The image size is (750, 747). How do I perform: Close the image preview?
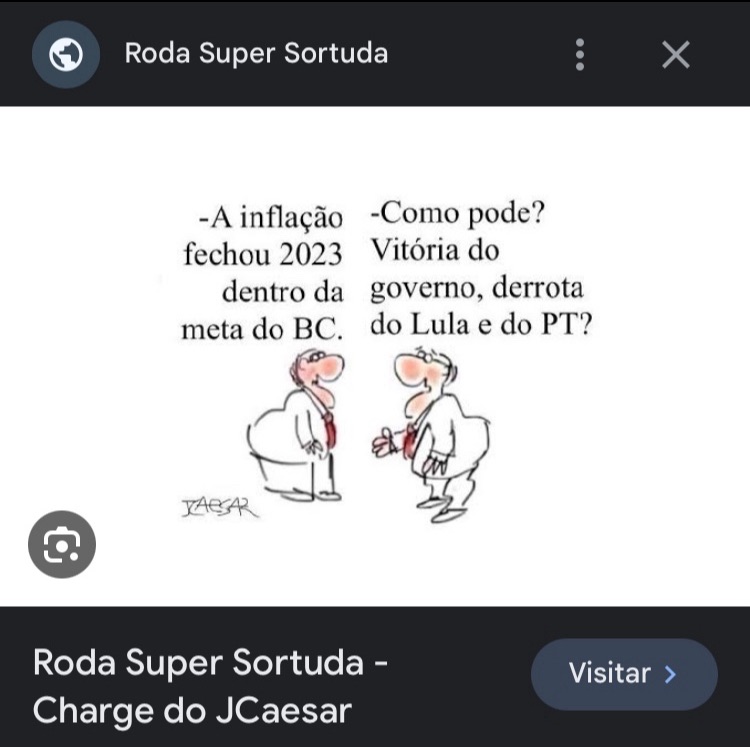pyautogui.click(x=676, y=55)
